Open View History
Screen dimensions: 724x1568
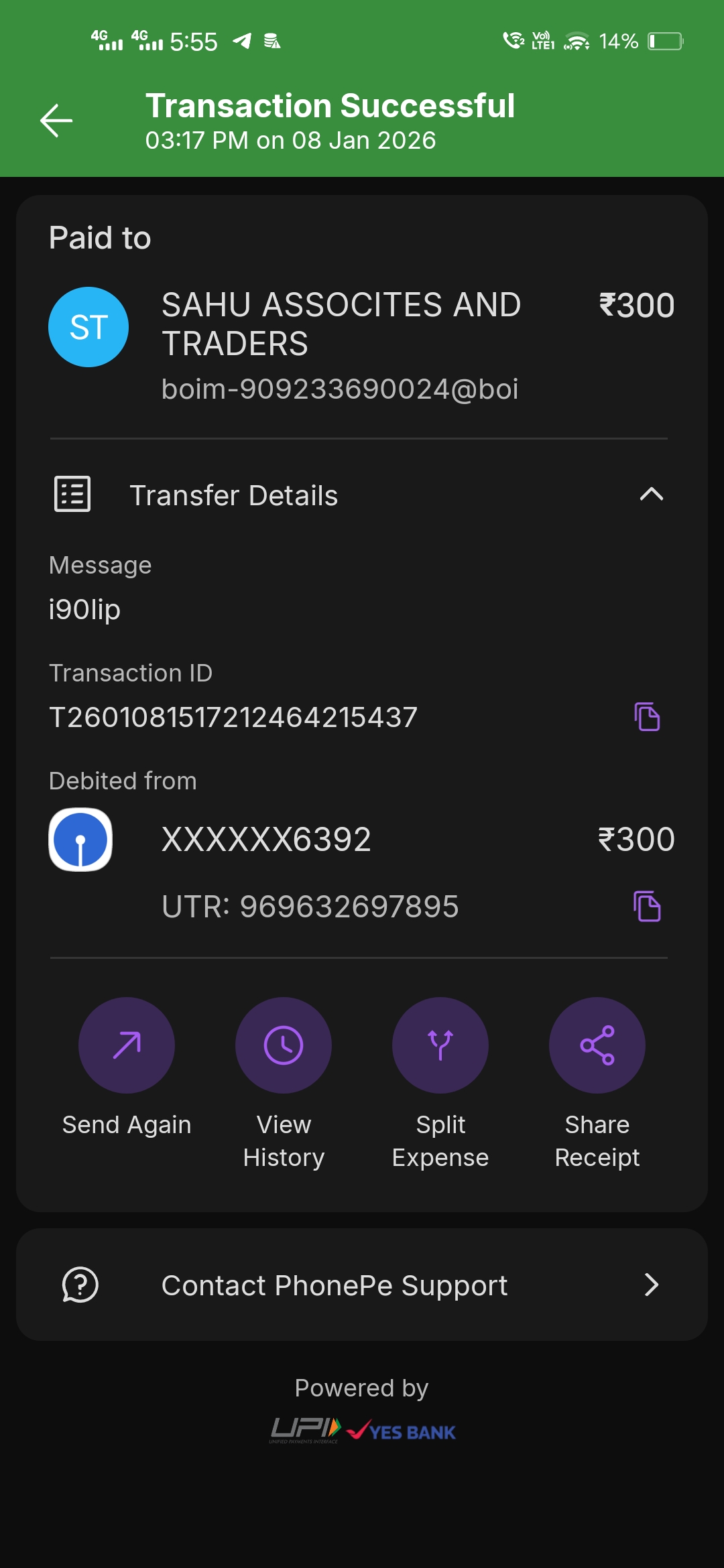pyautogui.click(x=284, y=1045)
